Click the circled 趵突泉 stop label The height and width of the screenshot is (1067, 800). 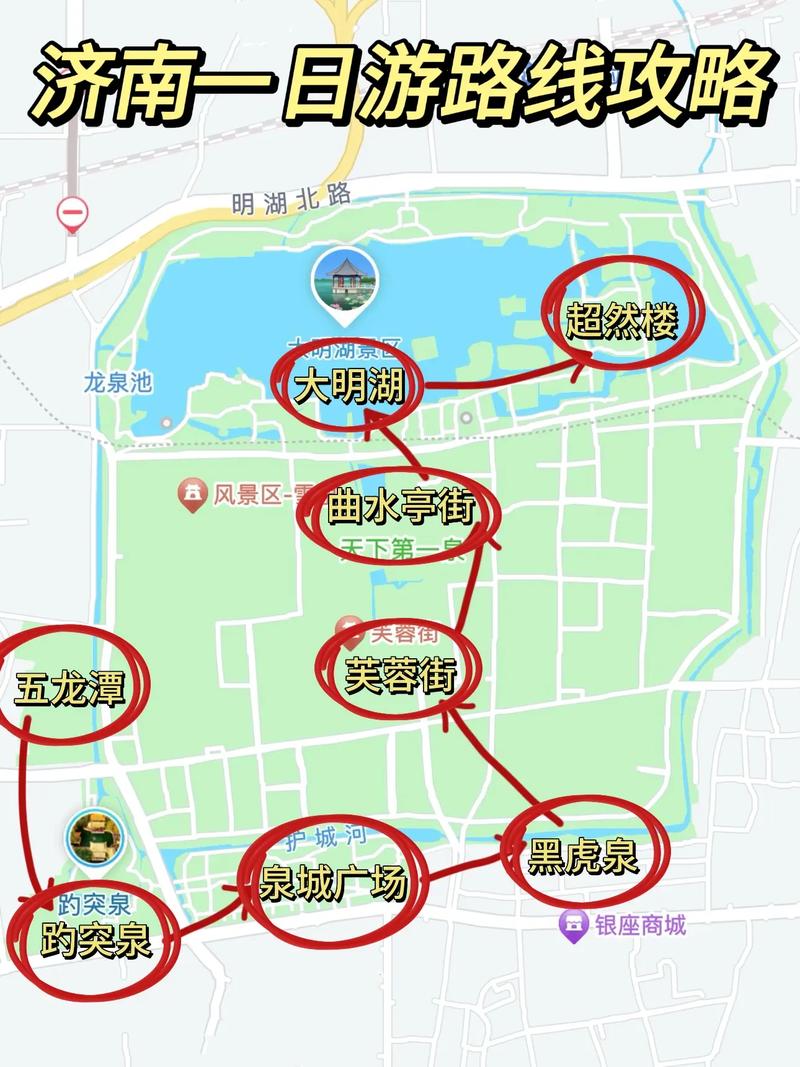point(97,941)
